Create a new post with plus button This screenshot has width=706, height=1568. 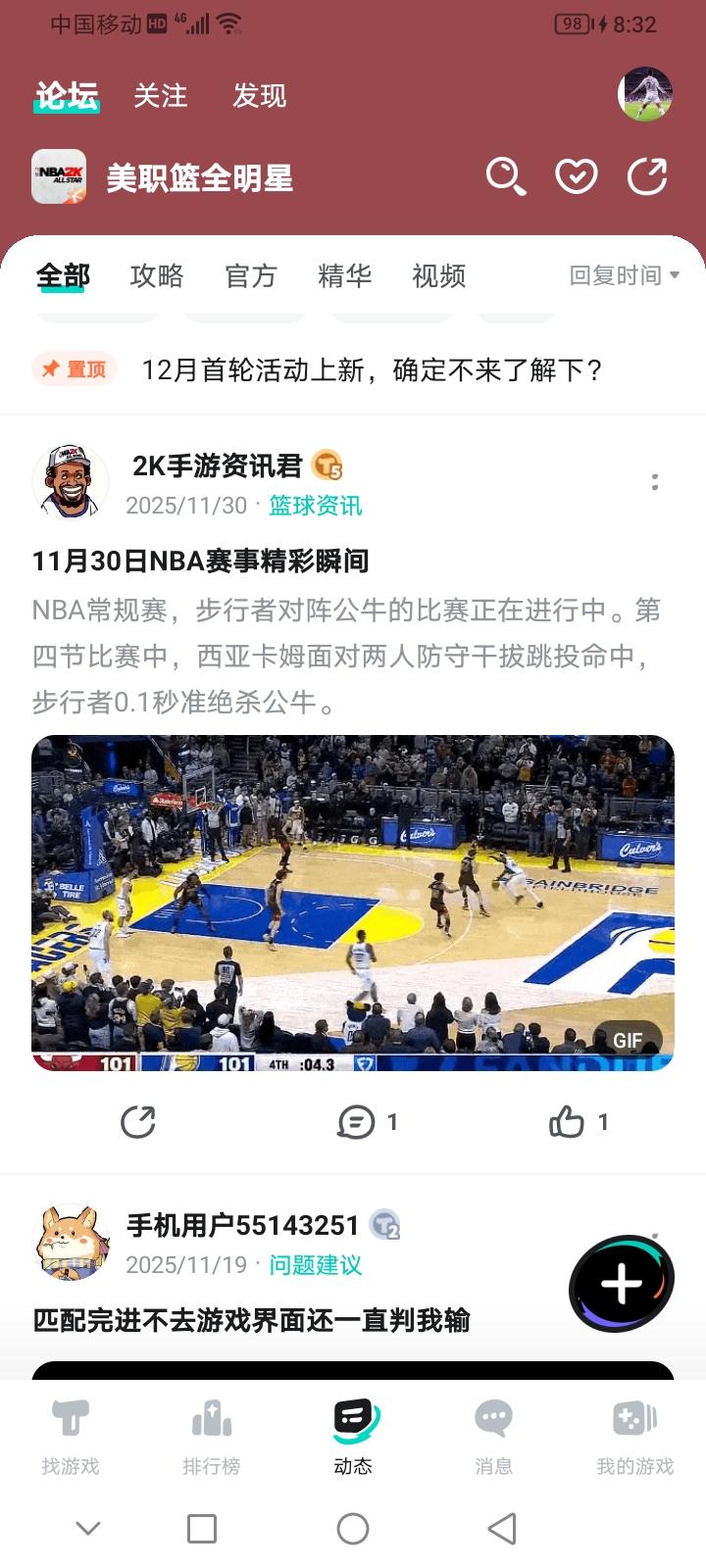[622, 1283]
